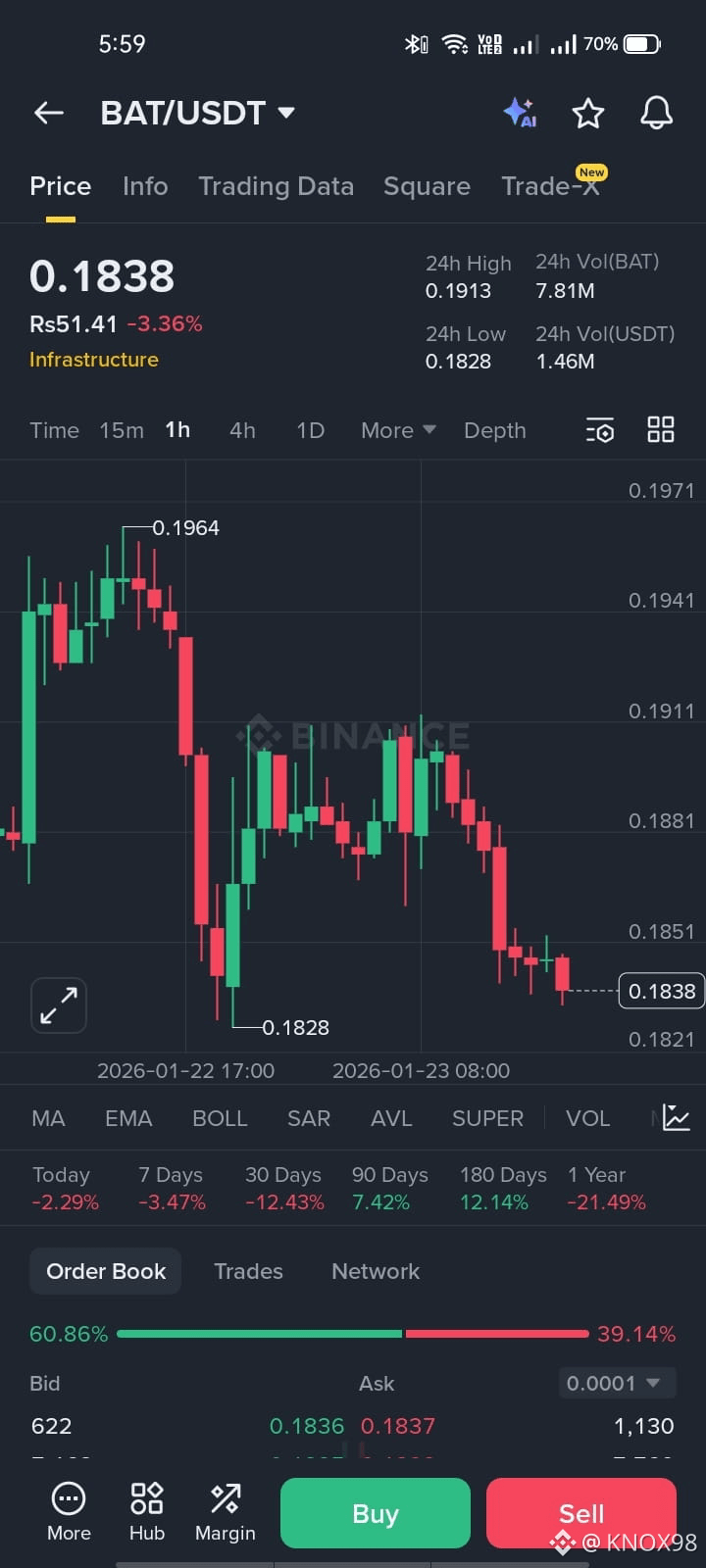Switch to the Trading Data tab
706x1568 pixels.
pyautogui.click(x=277, y=186)
